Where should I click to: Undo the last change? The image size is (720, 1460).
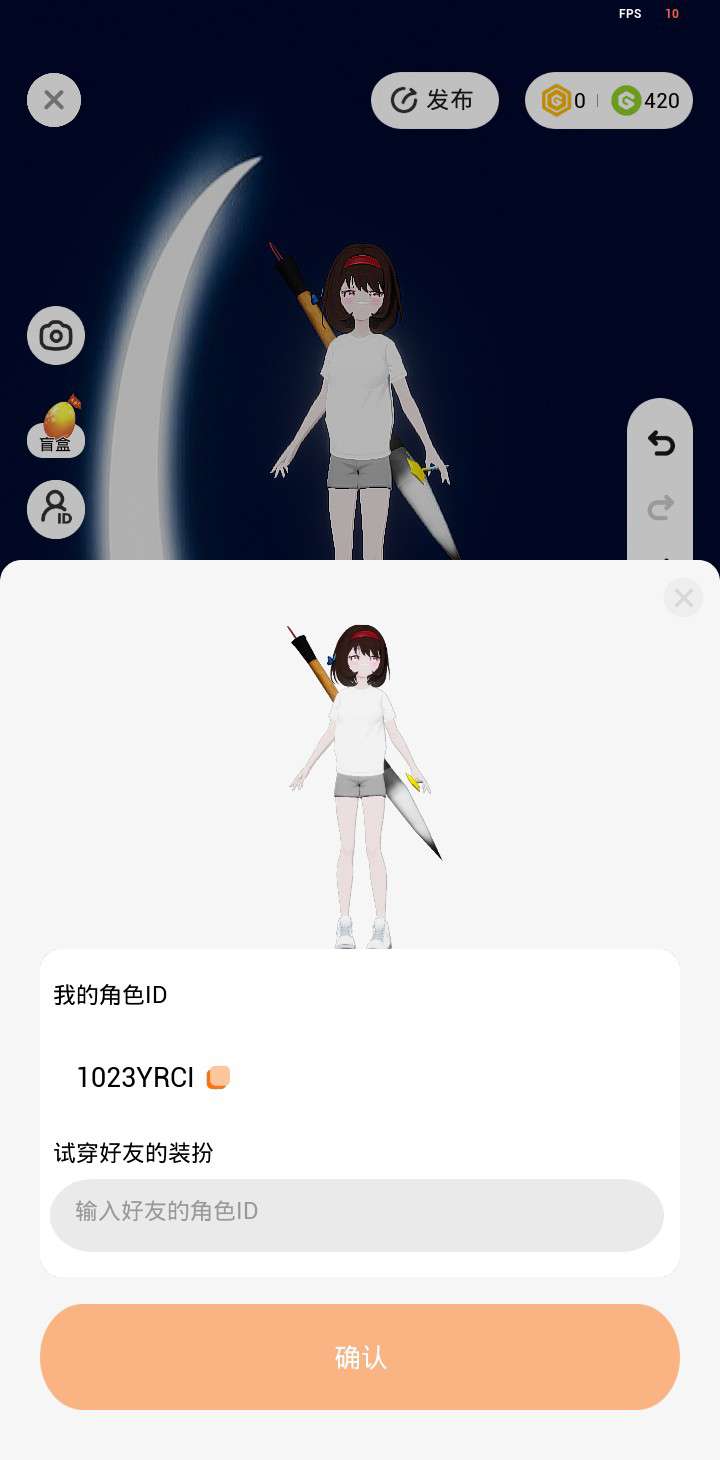(660, 443)
